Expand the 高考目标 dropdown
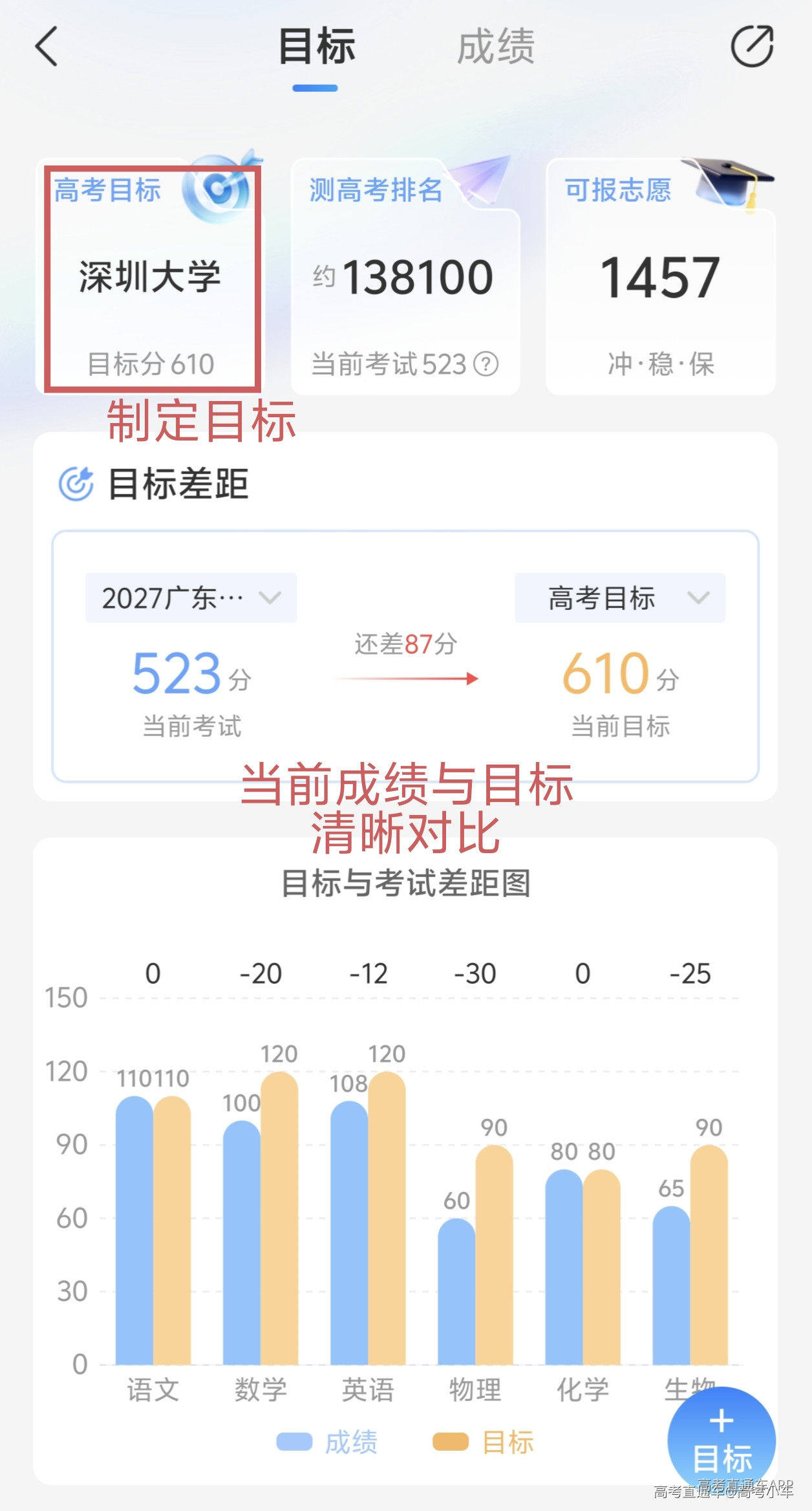 pos(619,598)
